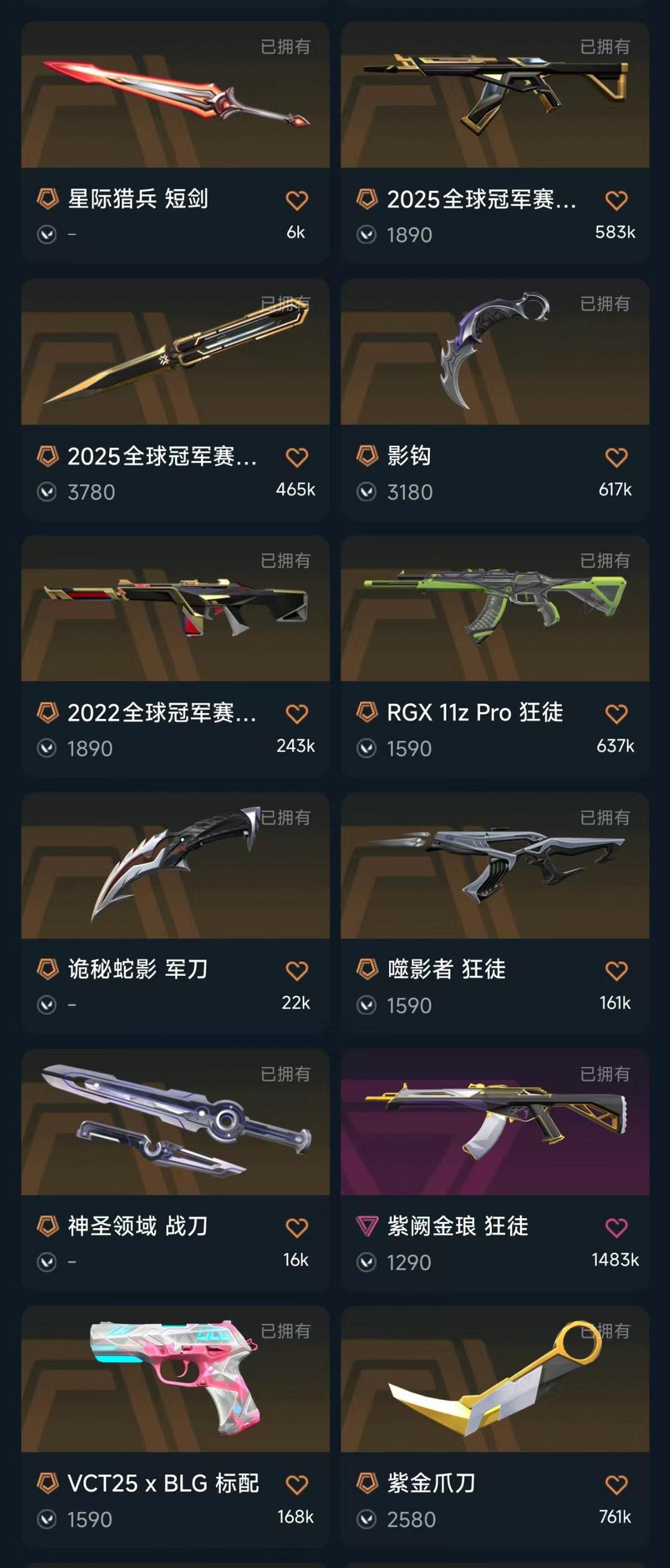The height and width of the screenshot is (1568, 670).
Task: Open the VCT25 x BLG 标配 card
Action: (x=175, y=1379)
